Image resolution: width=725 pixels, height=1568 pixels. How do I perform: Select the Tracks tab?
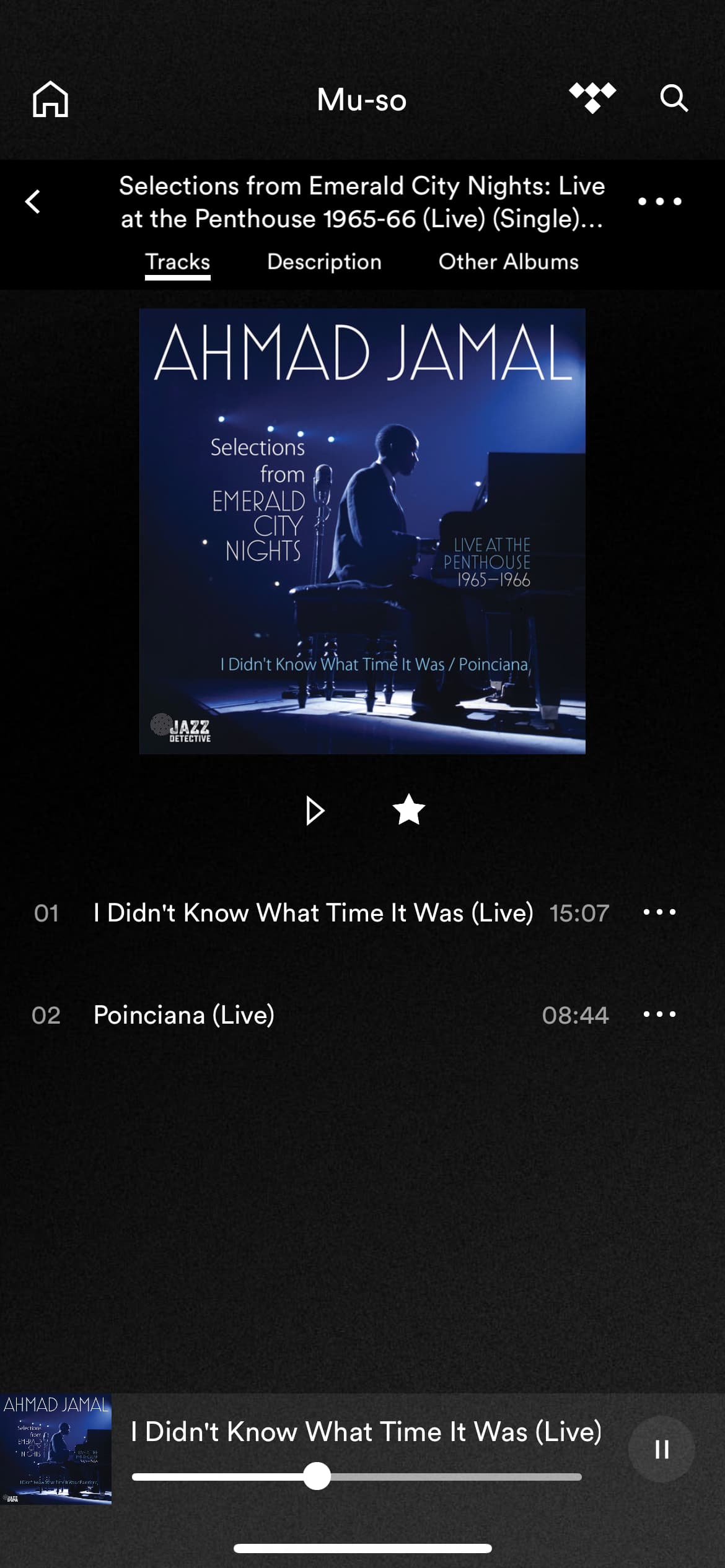pos(177,262)
